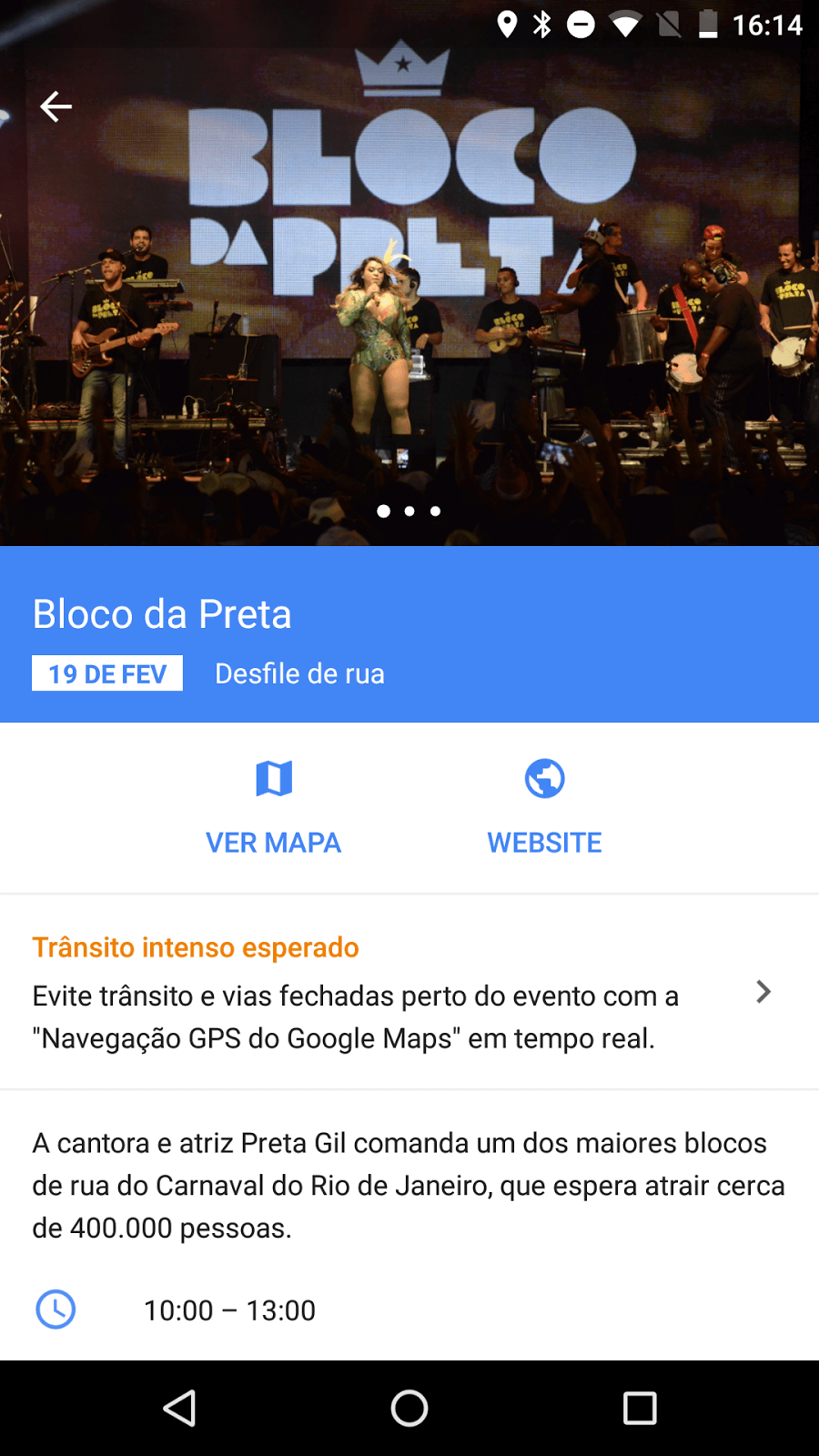Tap the system home button
Image resolution: width=819 pixels, height=1456 pixels.
pyautogui.click(x=409, y=1409)
